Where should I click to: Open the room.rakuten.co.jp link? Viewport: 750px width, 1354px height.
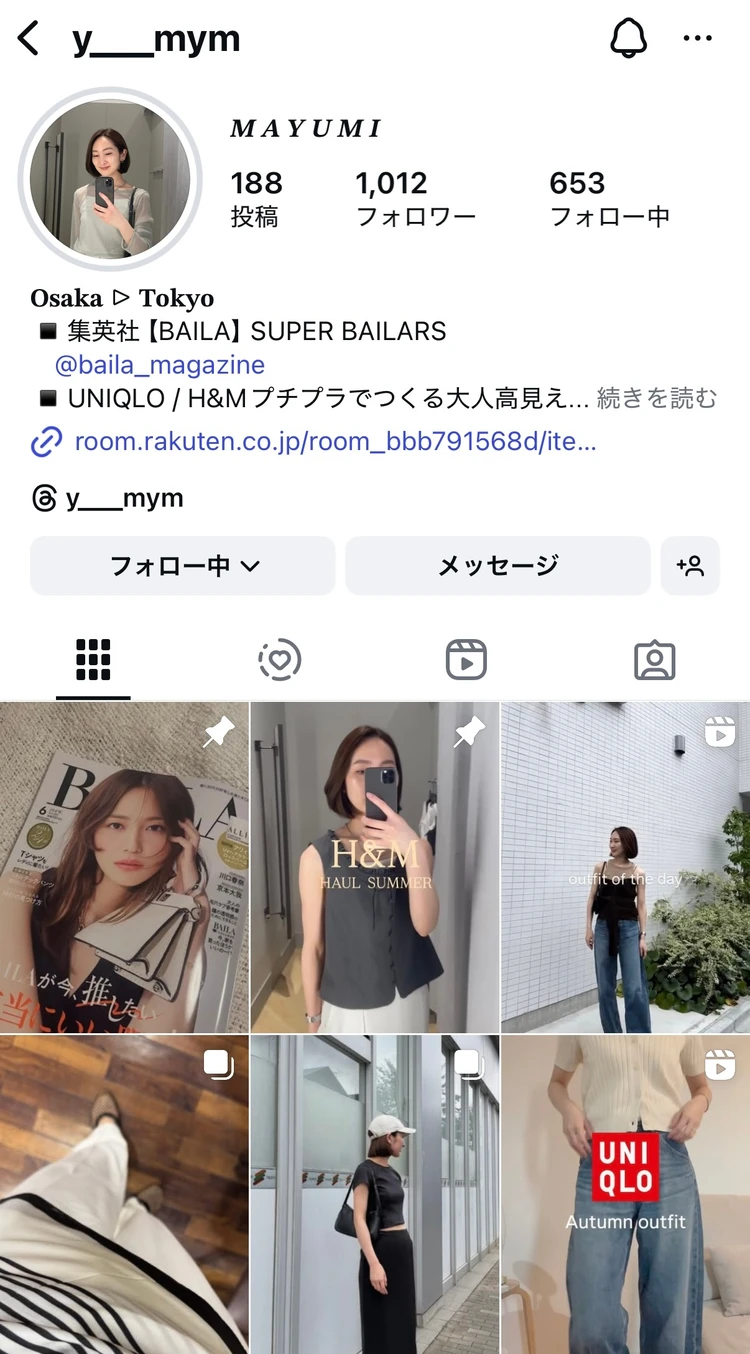(334, 441)
